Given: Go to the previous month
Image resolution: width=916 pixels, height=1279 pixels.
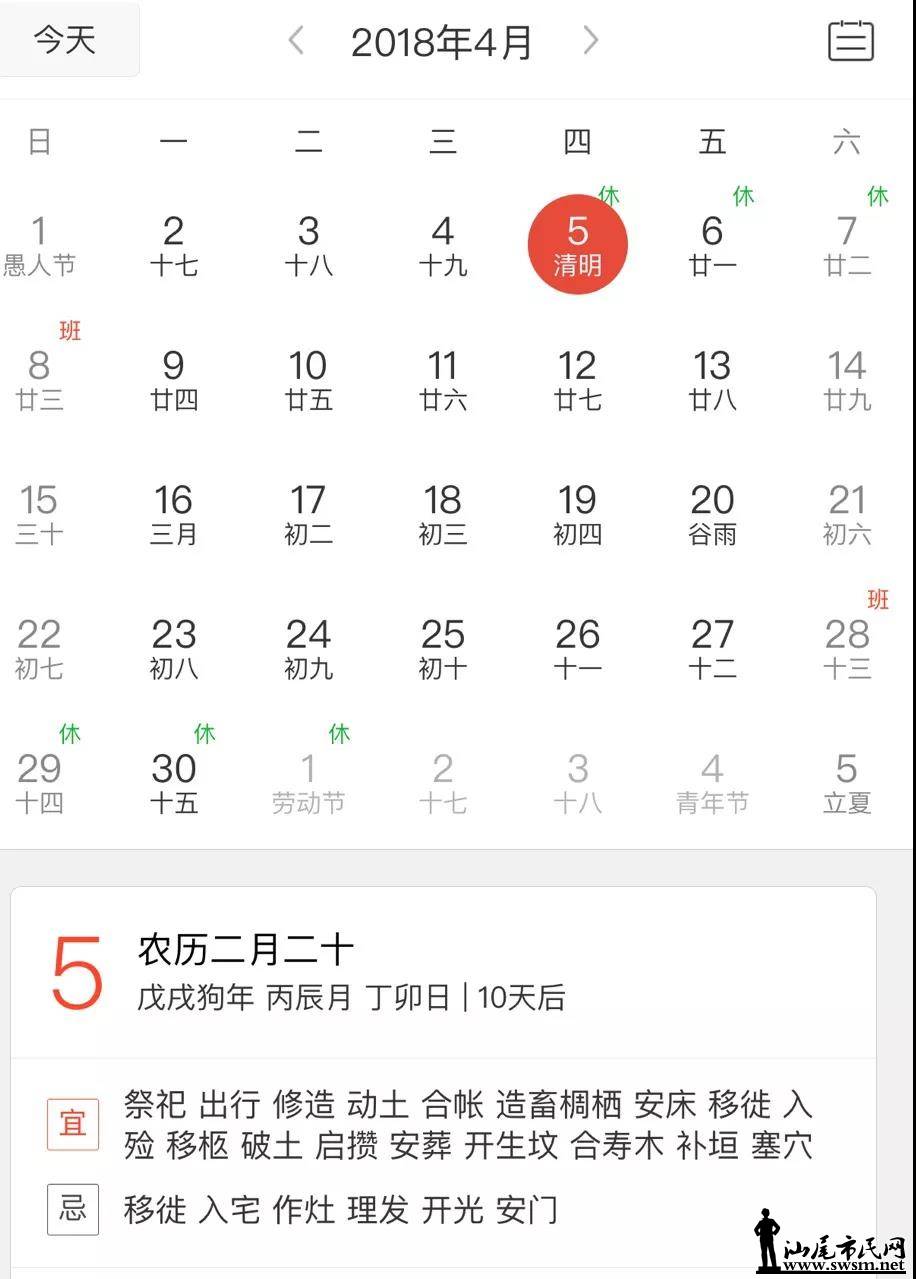Looking at the screenshot, I should click(x=295, y=41).
